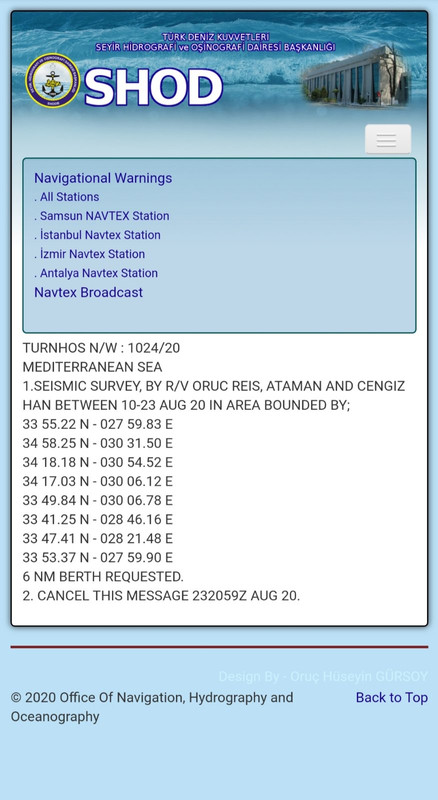438x800 pixels.
Task: Open the hamburger menu button
Action: [x=388, y=139]
